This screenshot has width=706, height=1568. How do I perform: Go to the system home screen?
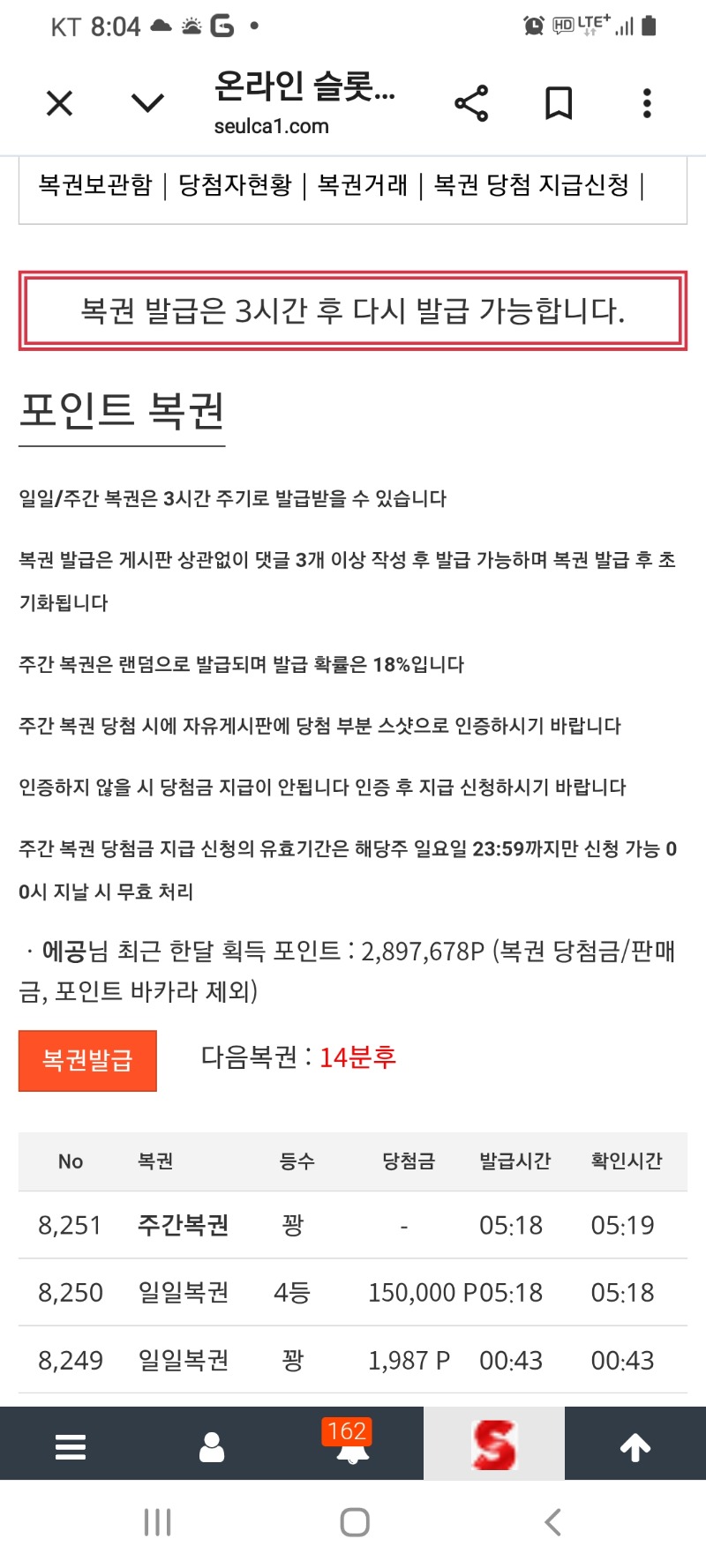coord(354,1522)
